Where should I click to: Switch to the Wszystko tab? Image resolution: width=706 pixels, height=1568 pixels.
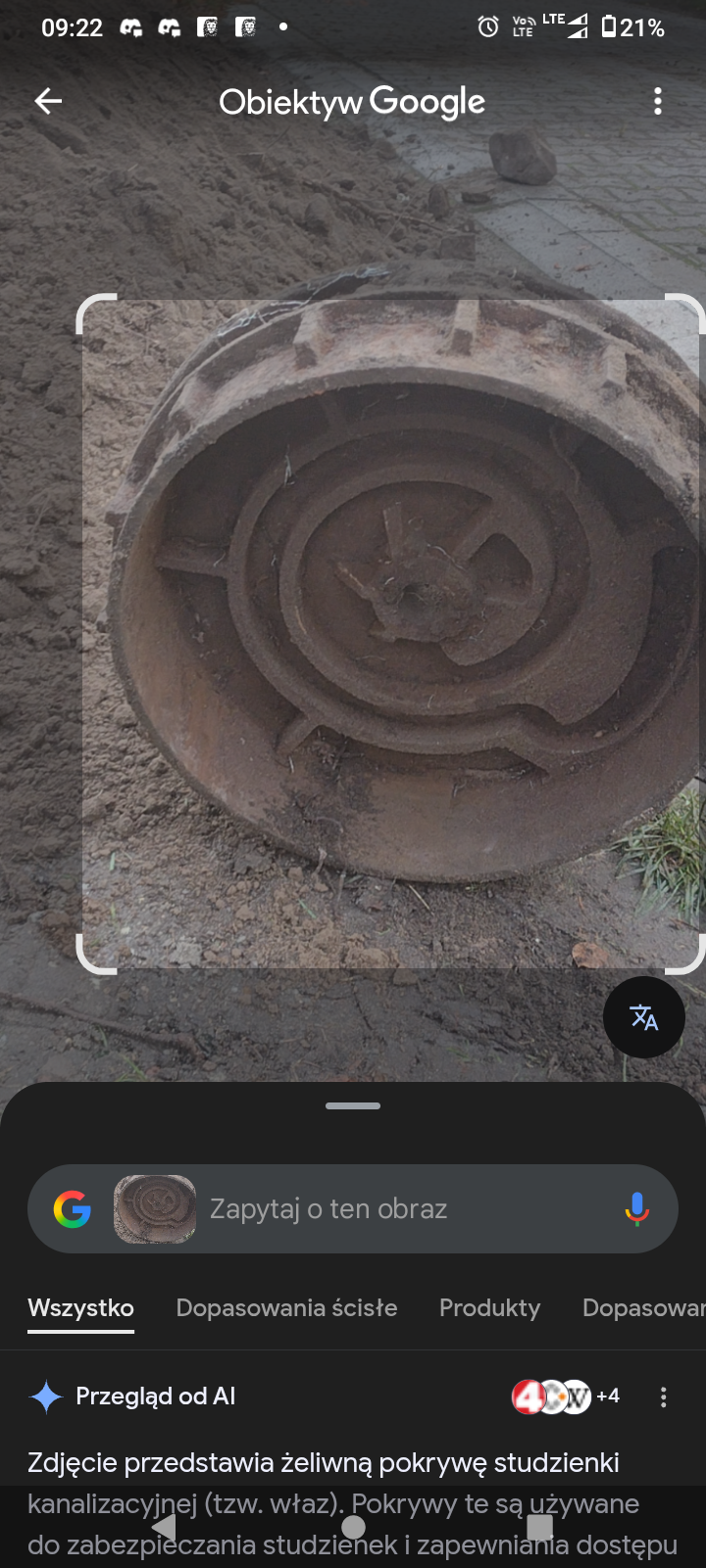pos(80,1307)
